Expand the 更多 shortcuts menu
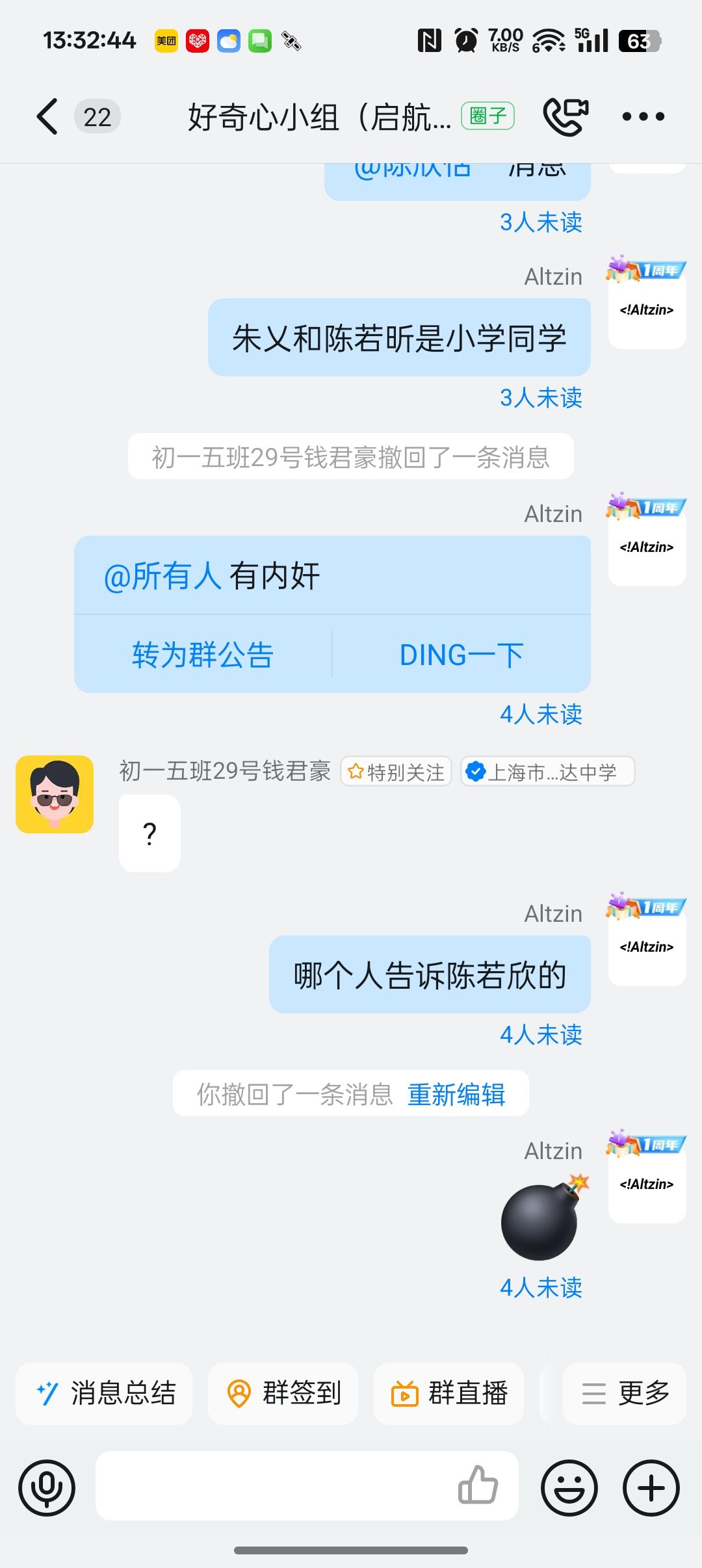 point(625,1393)
